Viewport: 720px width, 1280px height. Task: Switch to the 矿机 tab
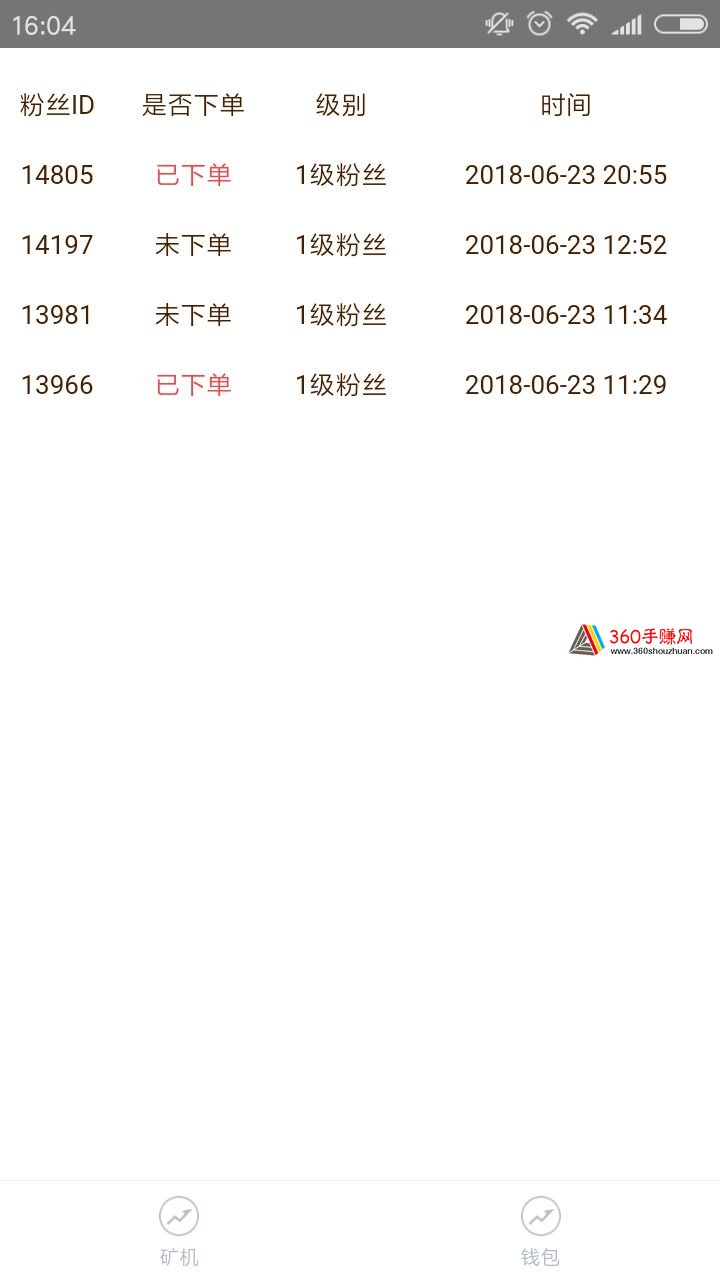click(179, 1231)
